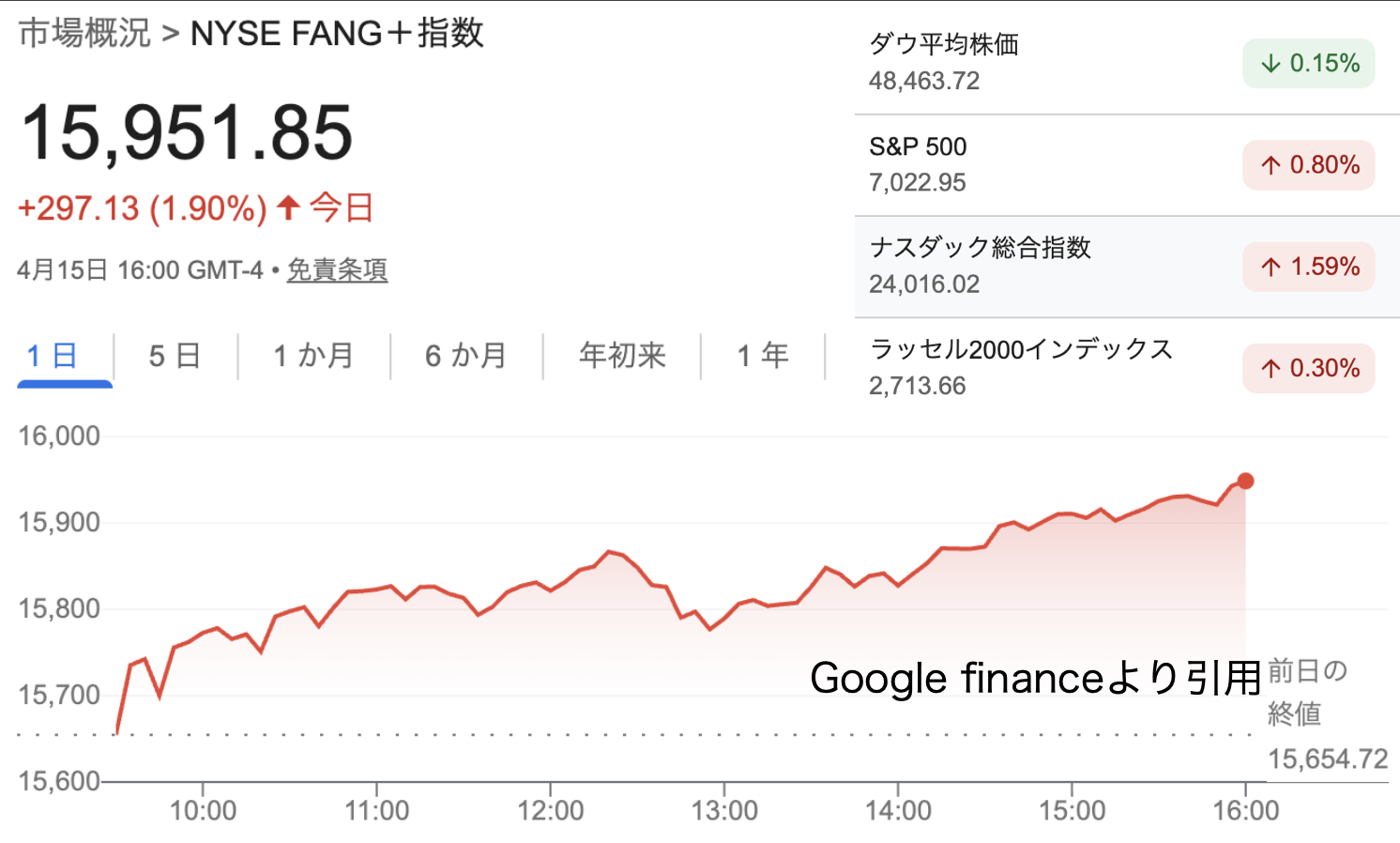Viewport: 1400px width, 843px height.
Task: Select the 1 日 tab
Action: [53, 356]
